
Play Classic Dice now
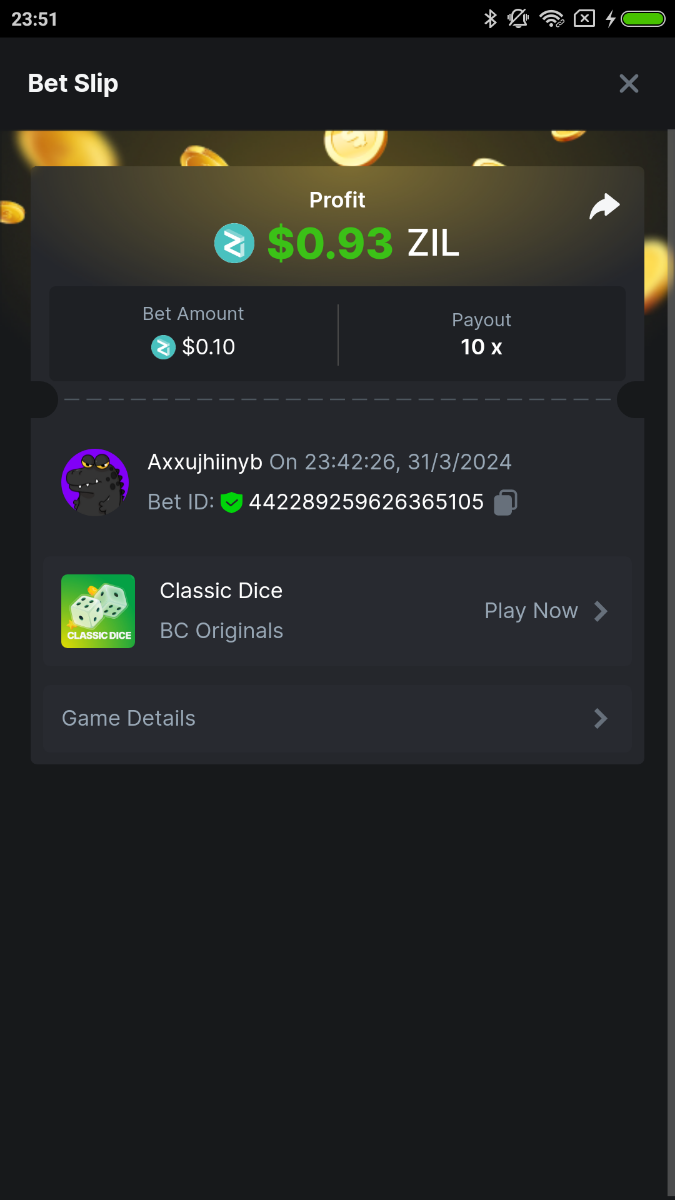[x=546, y=611]
